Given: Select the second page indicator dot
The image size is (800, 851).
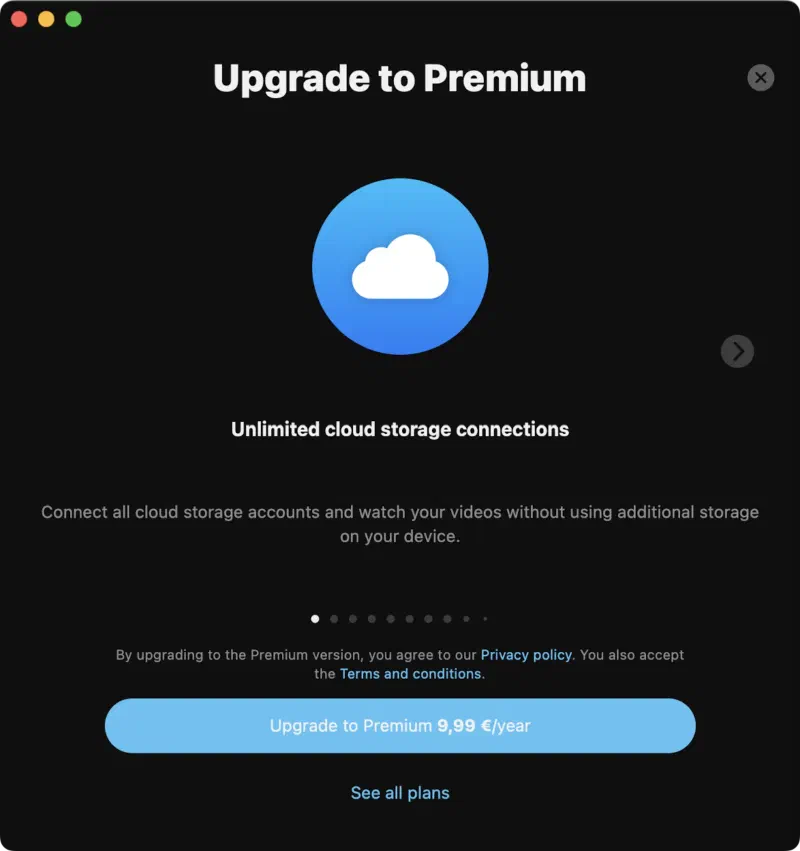Looking at the screenshot, I should 334,619.
